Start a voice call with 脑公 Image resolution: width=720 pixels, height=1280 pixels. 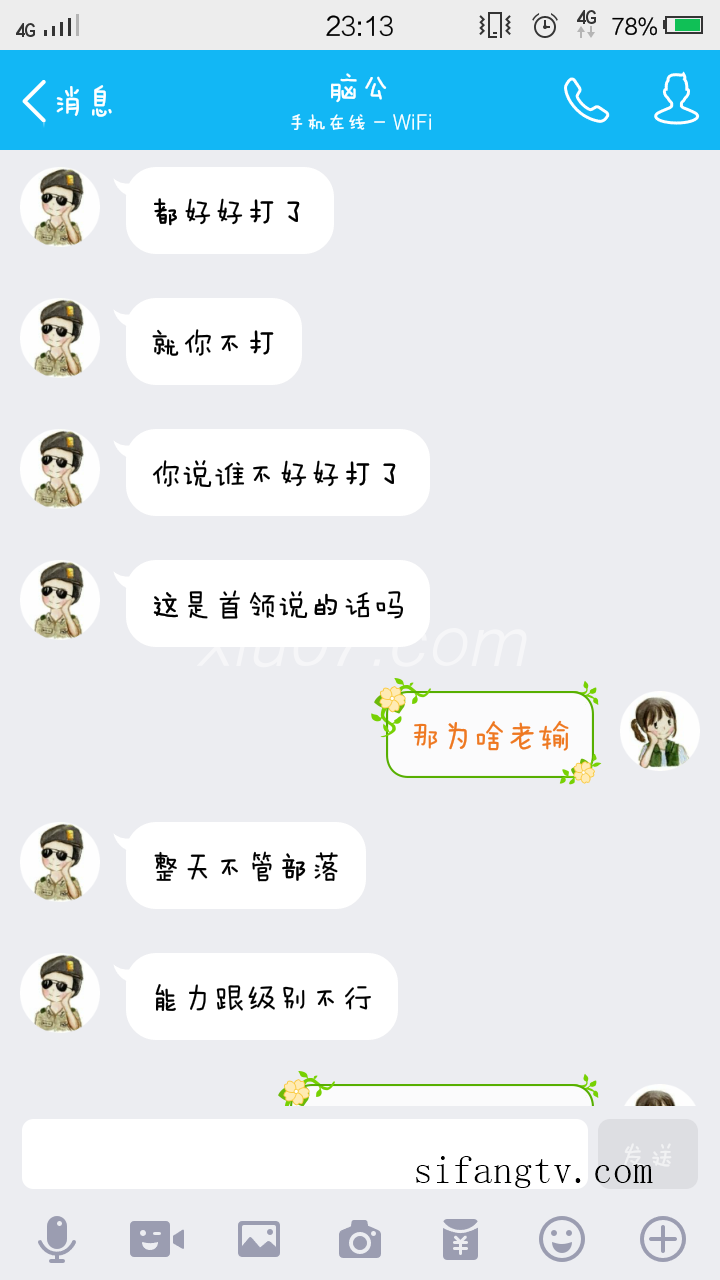click(586, 100)
